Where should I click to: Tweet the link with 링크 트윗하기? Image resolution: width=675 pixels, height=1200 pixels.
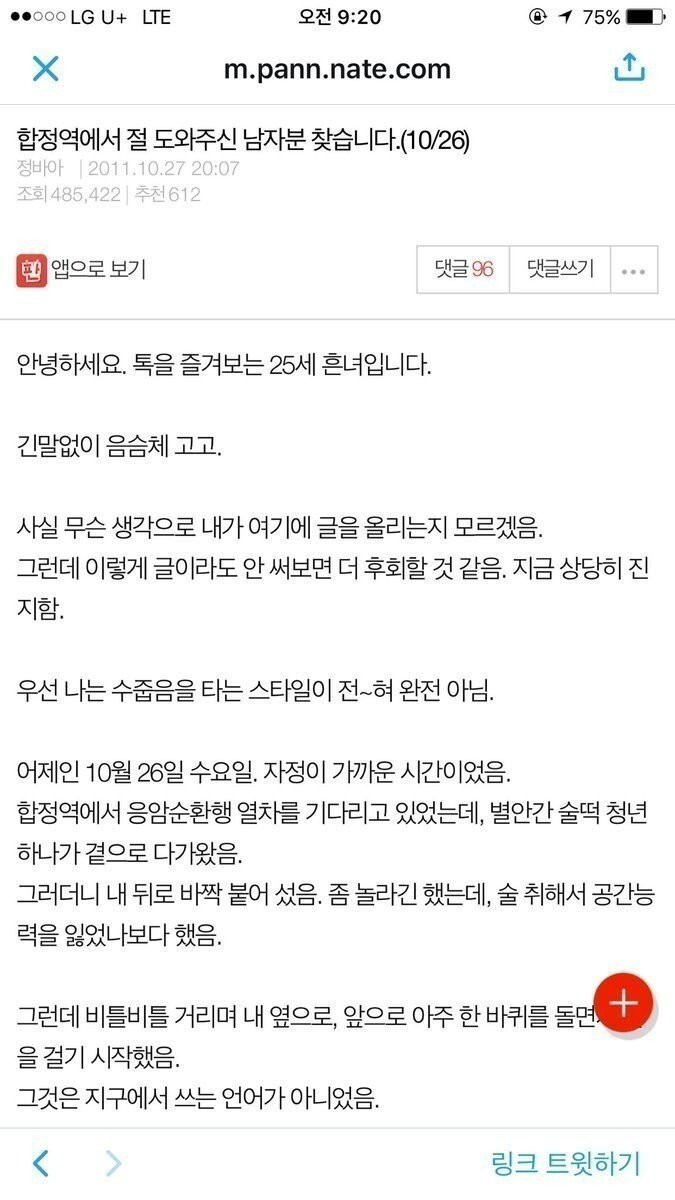(x=565, y=1163)
